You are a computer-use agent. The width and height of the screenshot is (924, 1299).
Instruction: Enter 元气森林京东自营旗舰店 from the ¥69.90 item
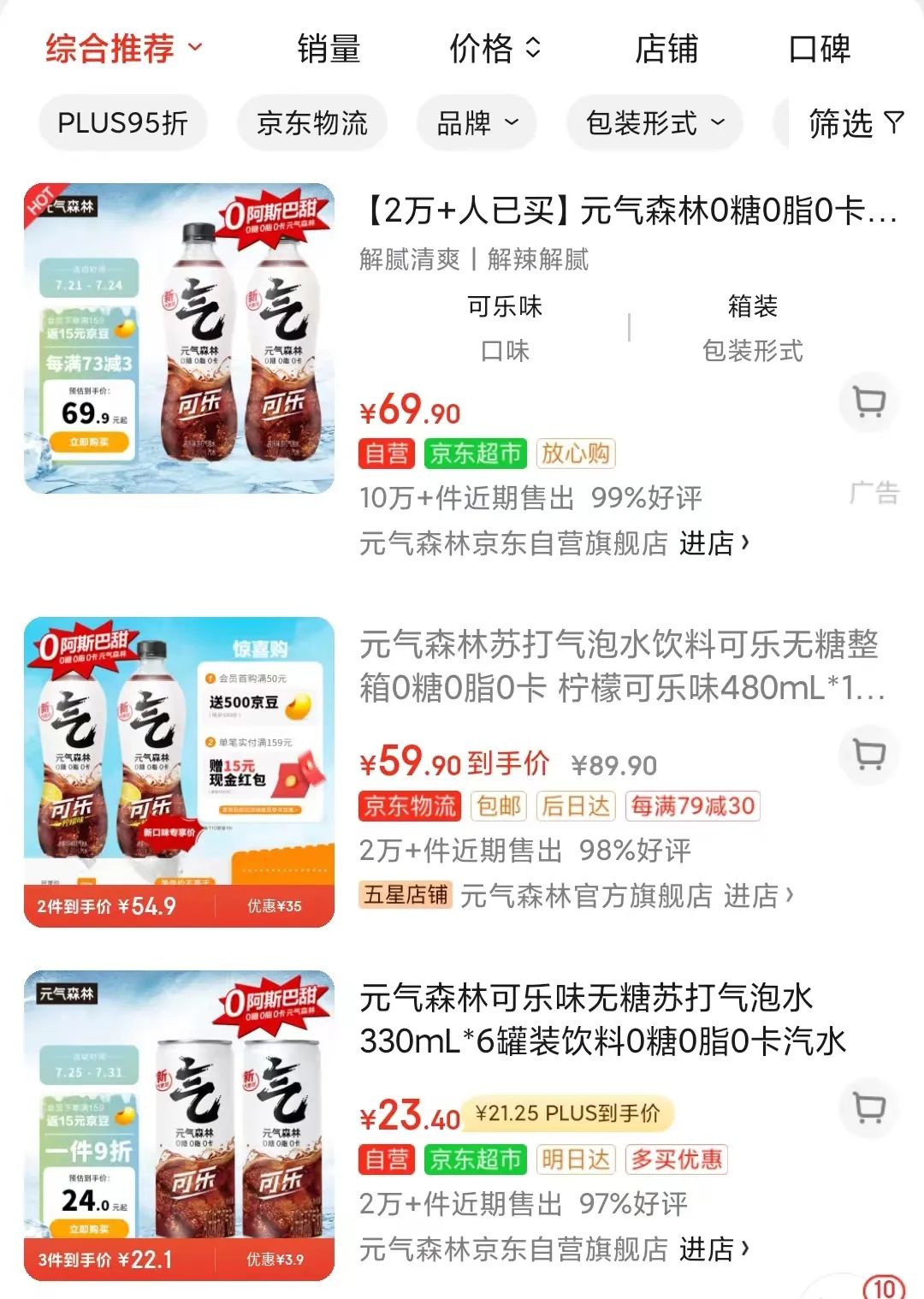[x=714, y=543]
